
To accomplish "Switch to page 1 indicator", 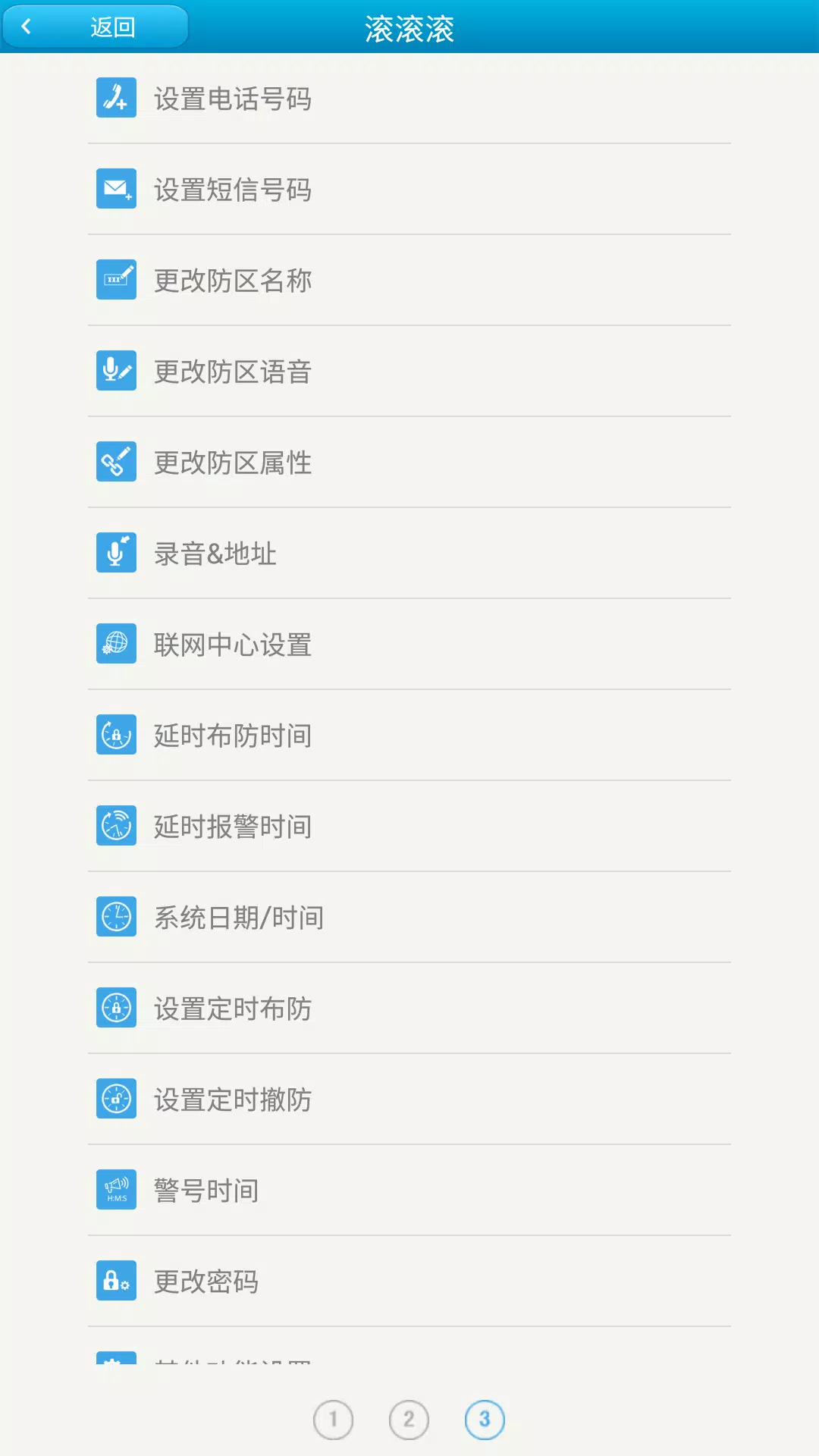I will 333,1420.
